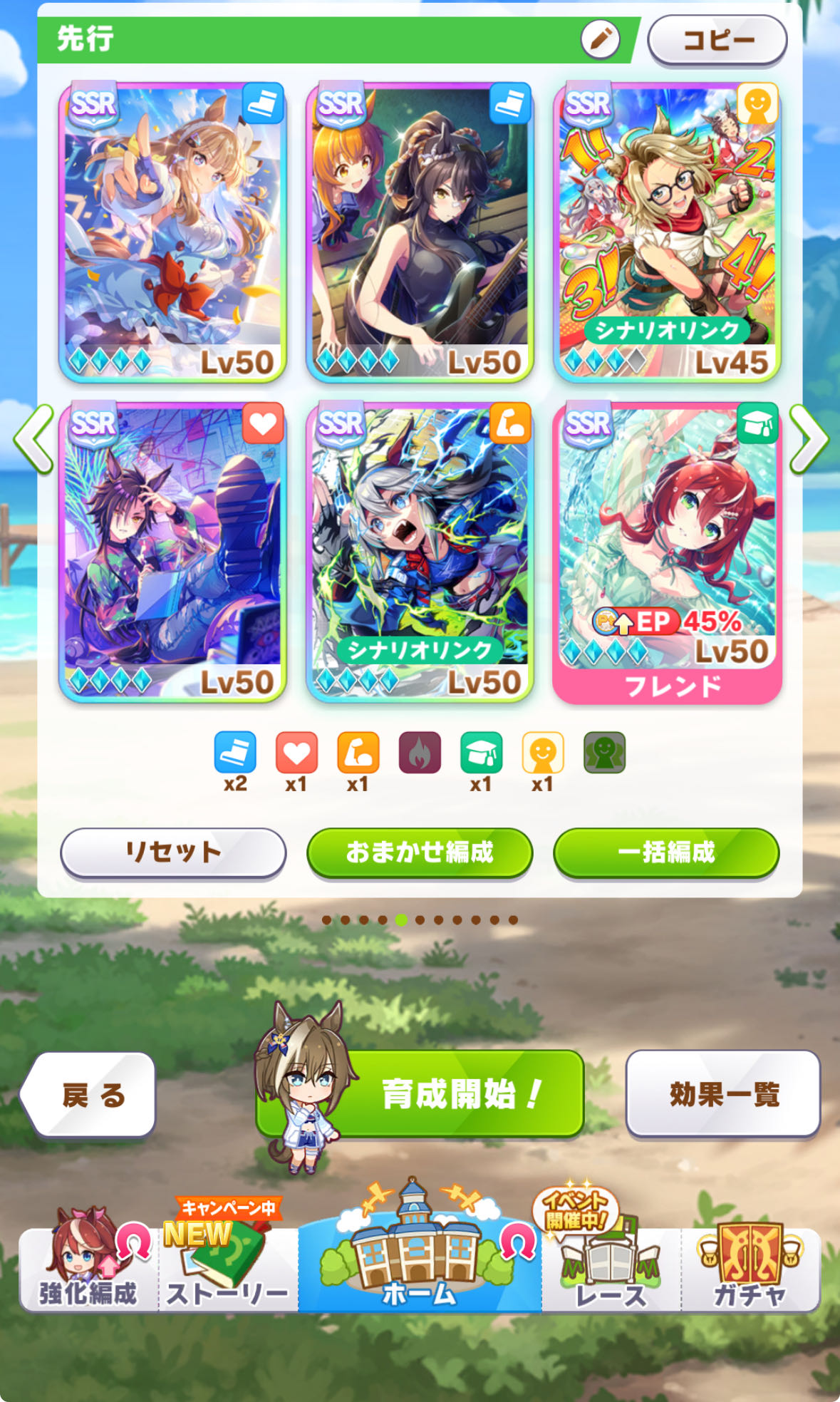Open the Lv45 SSR card with glasses

[668, 232]
